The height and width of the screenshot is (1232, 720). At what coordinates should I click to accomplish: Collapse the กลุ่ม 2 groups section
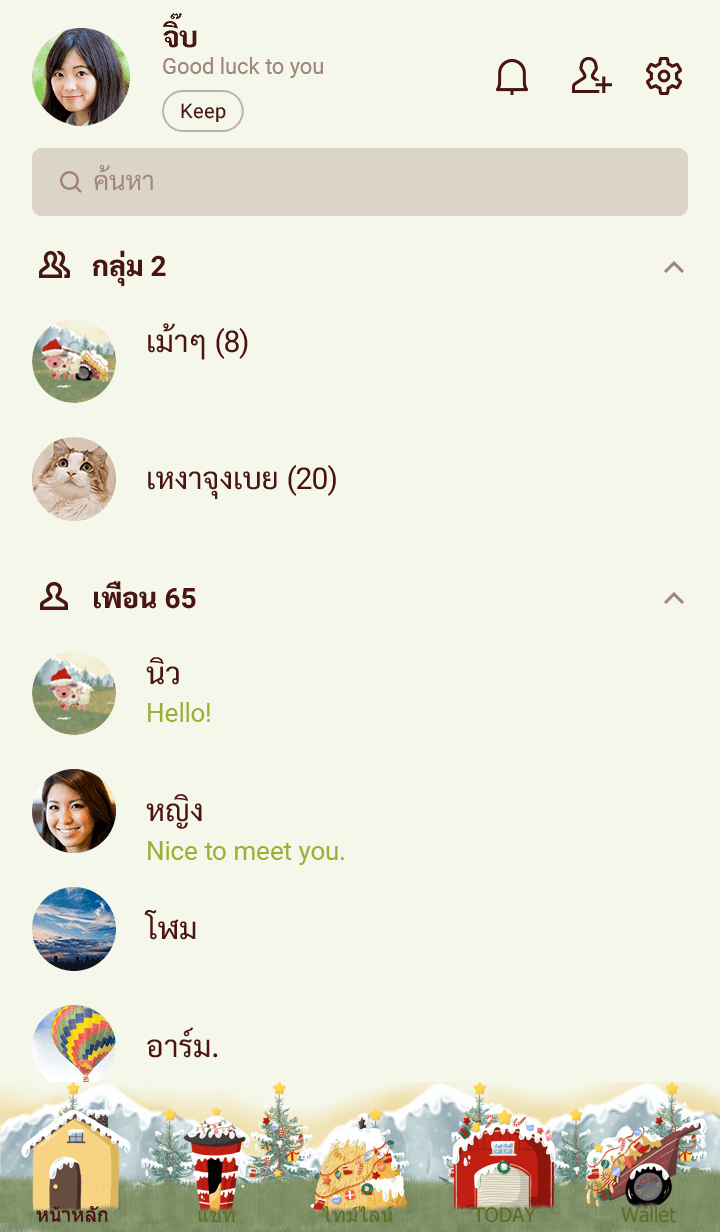click(674, 267)
